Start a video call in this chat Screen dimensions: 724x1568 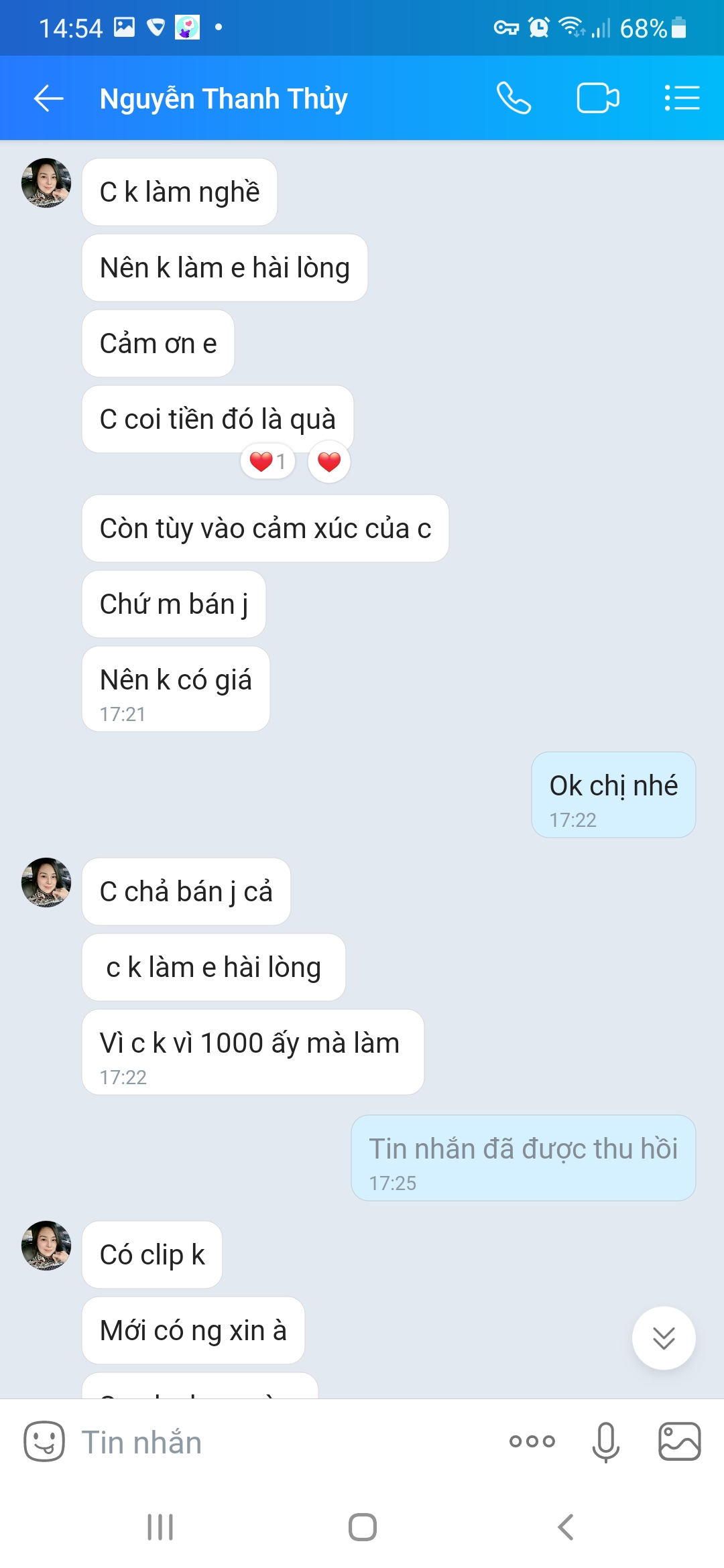(x=597, y=99)
